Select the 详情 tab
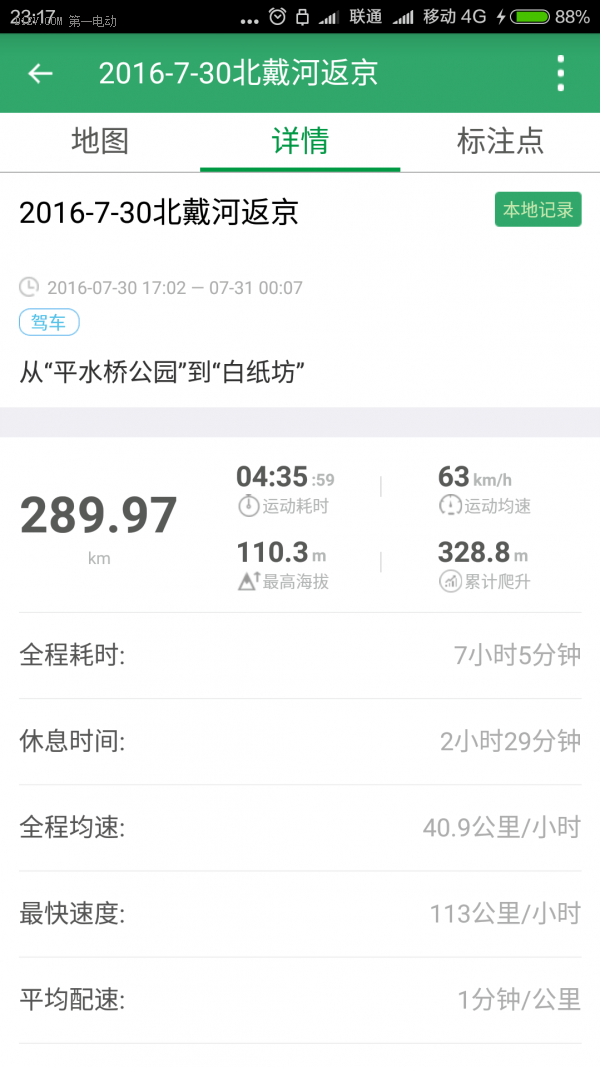600x1067 pixels. click(300, 142)
